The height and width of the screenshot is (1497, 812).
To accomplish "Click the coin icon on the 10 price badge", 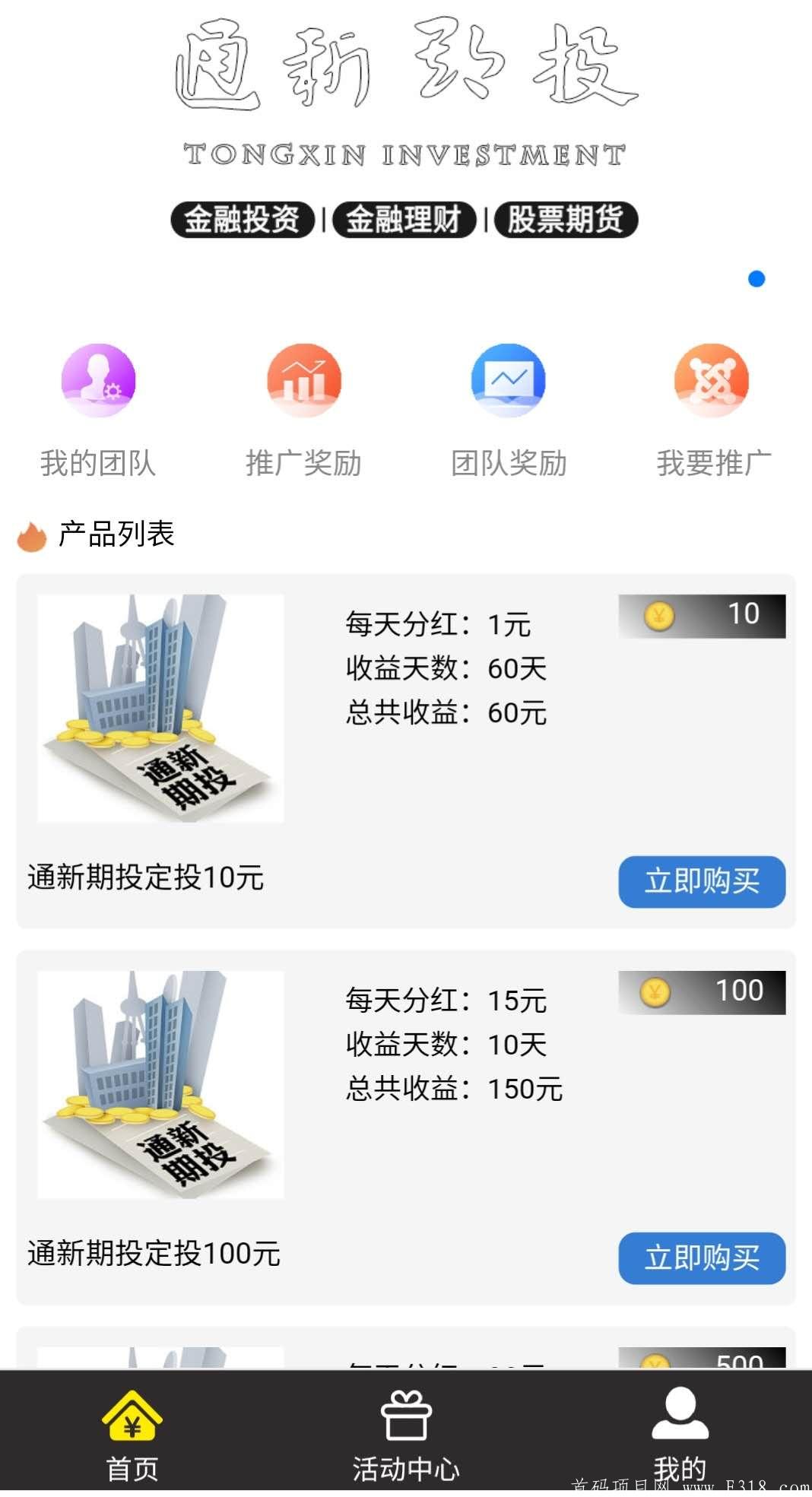I will [661, 614].
